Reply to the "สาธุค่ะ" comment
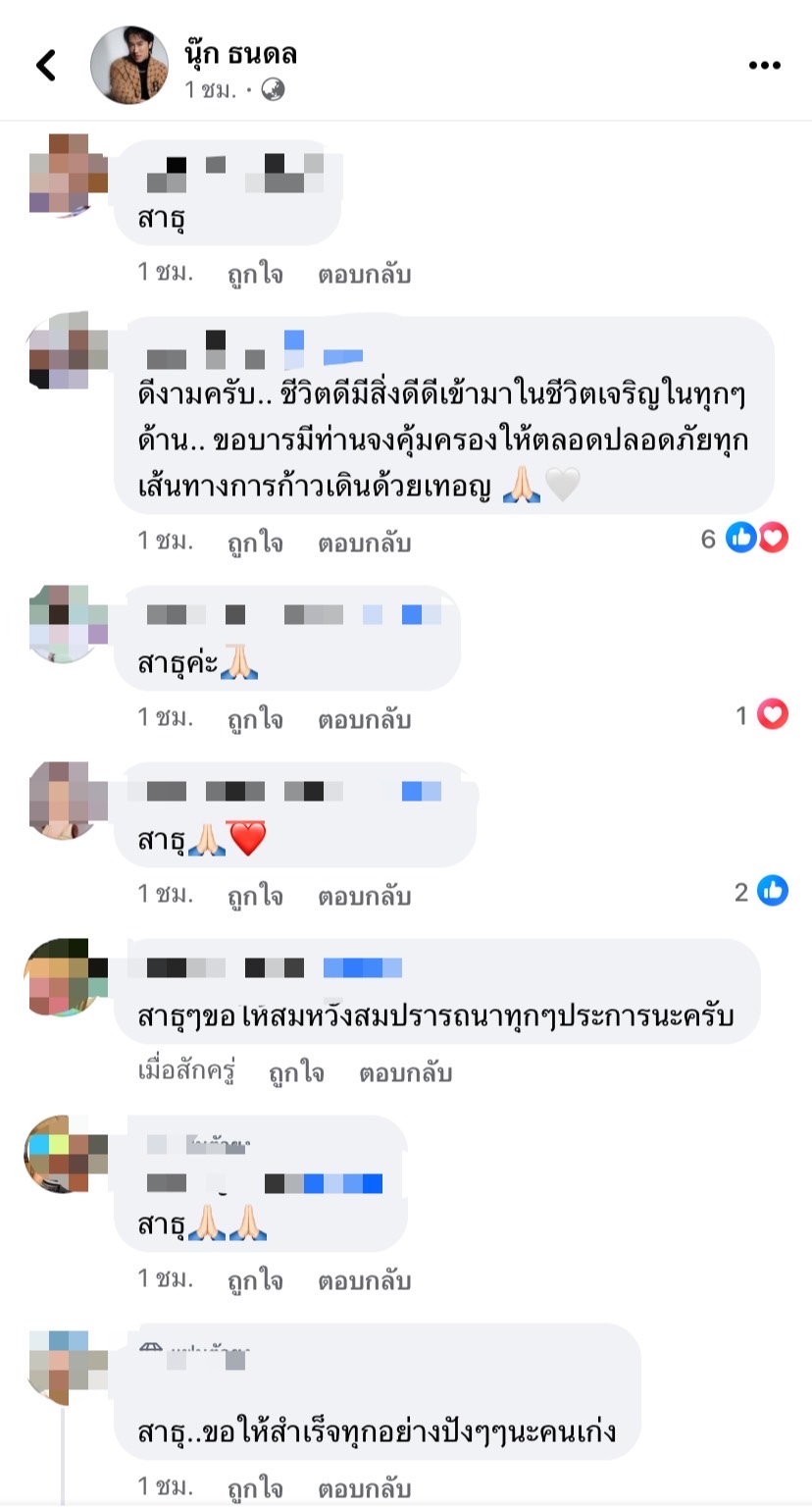The height and width of the screenshot is (1507, 812). click(364, 719)
